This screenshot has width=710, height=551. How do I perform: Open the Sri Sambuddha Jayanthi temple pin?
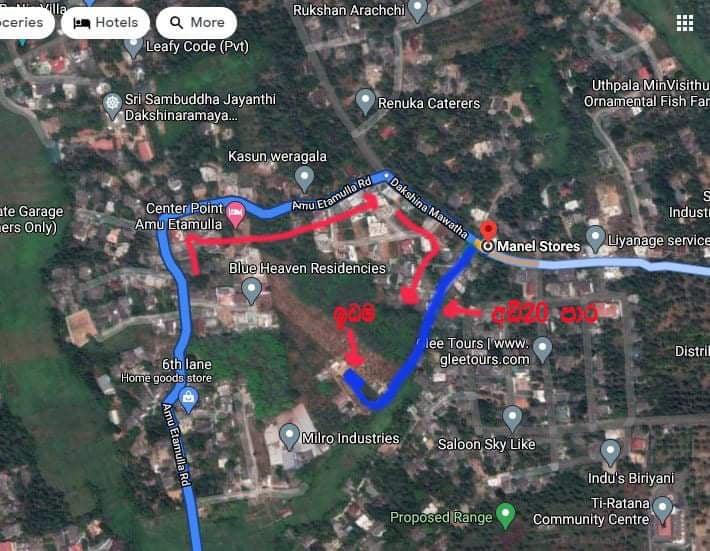(x=112, y=105)
